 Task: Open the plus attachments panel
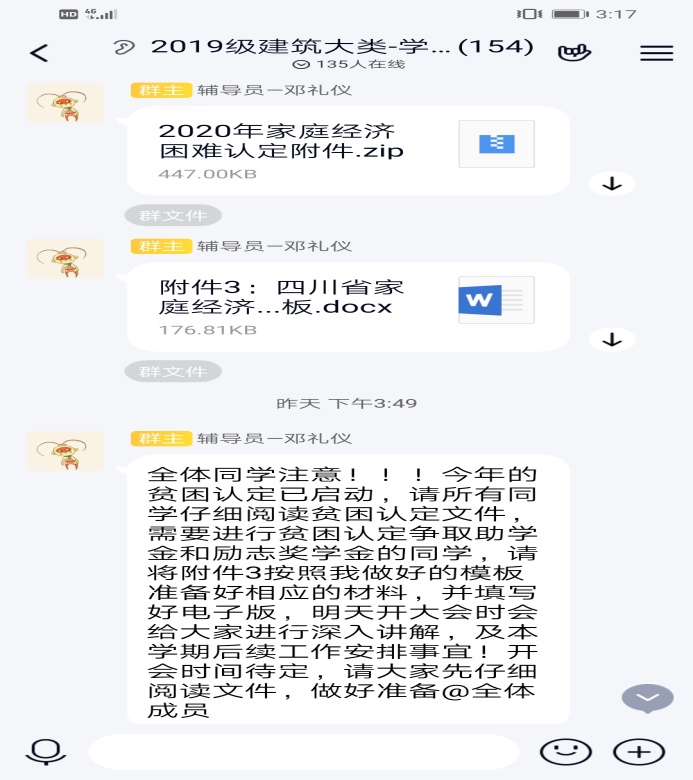[x=639, y=751]
